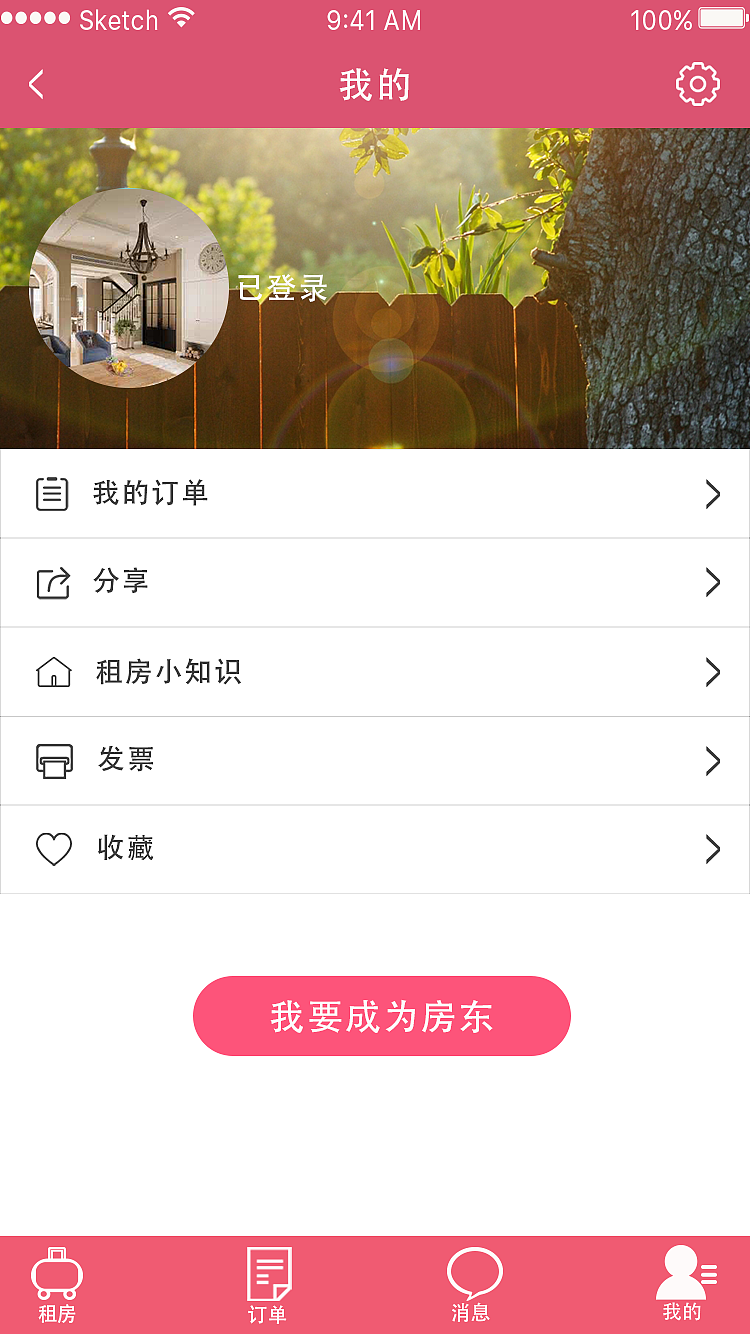Select the 发票 printer icon

[54, 760]
